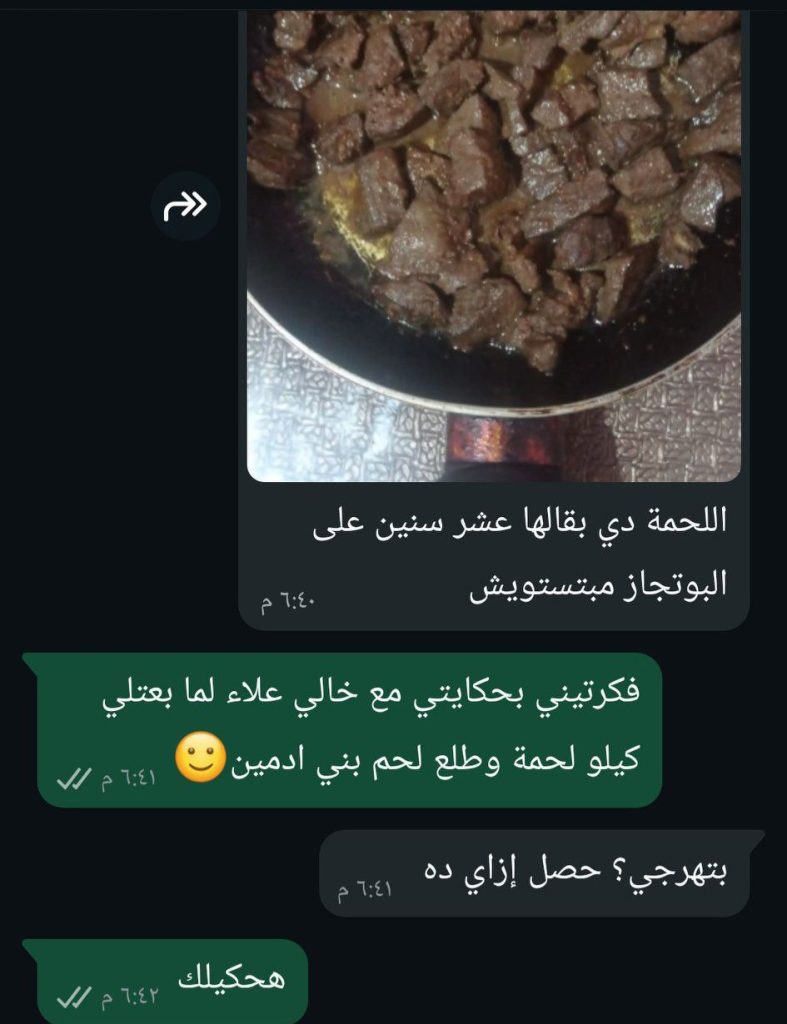Tap the forward arrow beside the photo
Viewport: 787px width, 1024px height.
coord(186,206)
